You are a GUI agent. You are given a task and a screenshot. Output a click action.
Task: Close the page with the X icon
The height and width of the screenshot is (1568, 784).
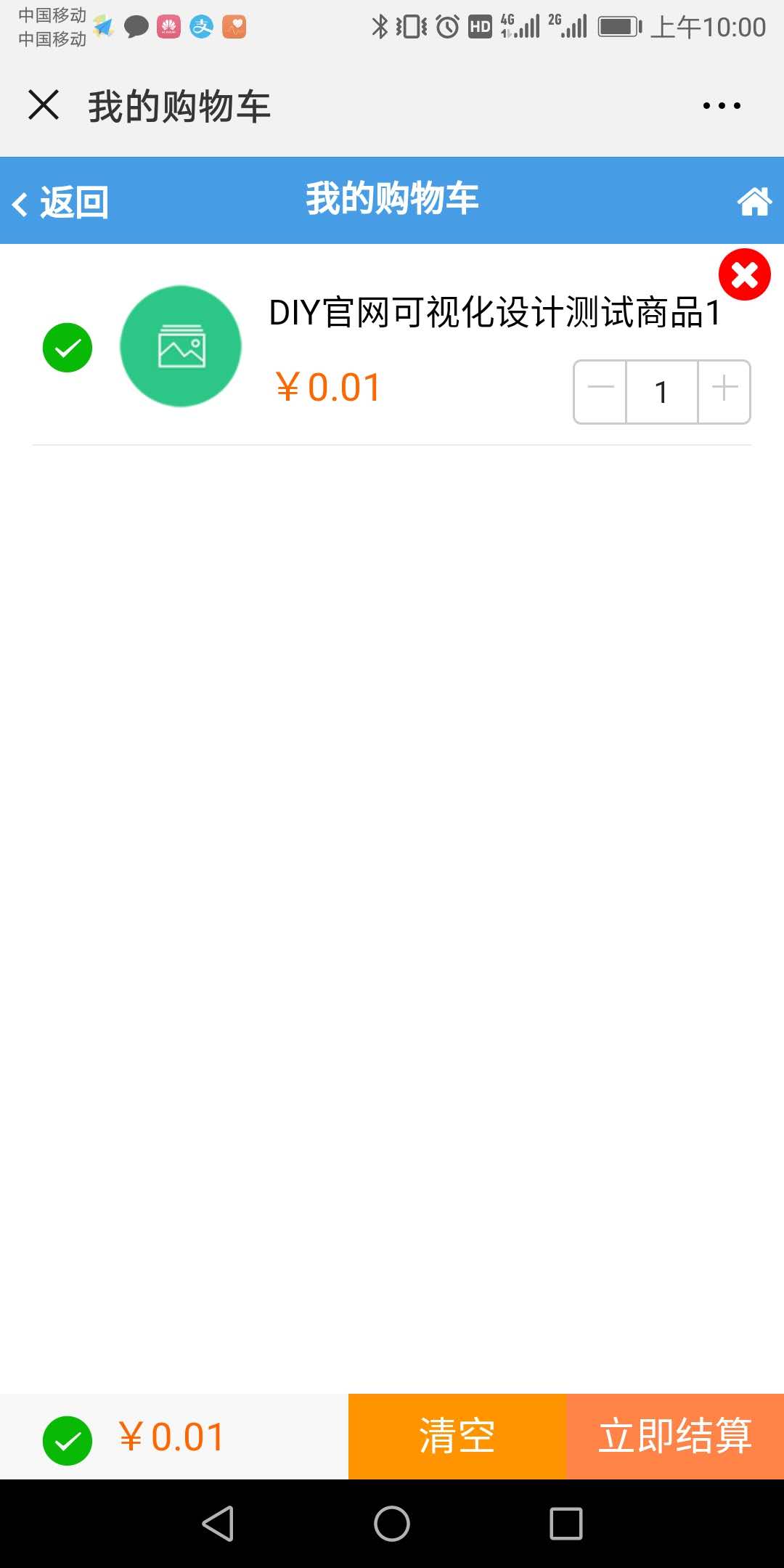[x=44, y=105]
